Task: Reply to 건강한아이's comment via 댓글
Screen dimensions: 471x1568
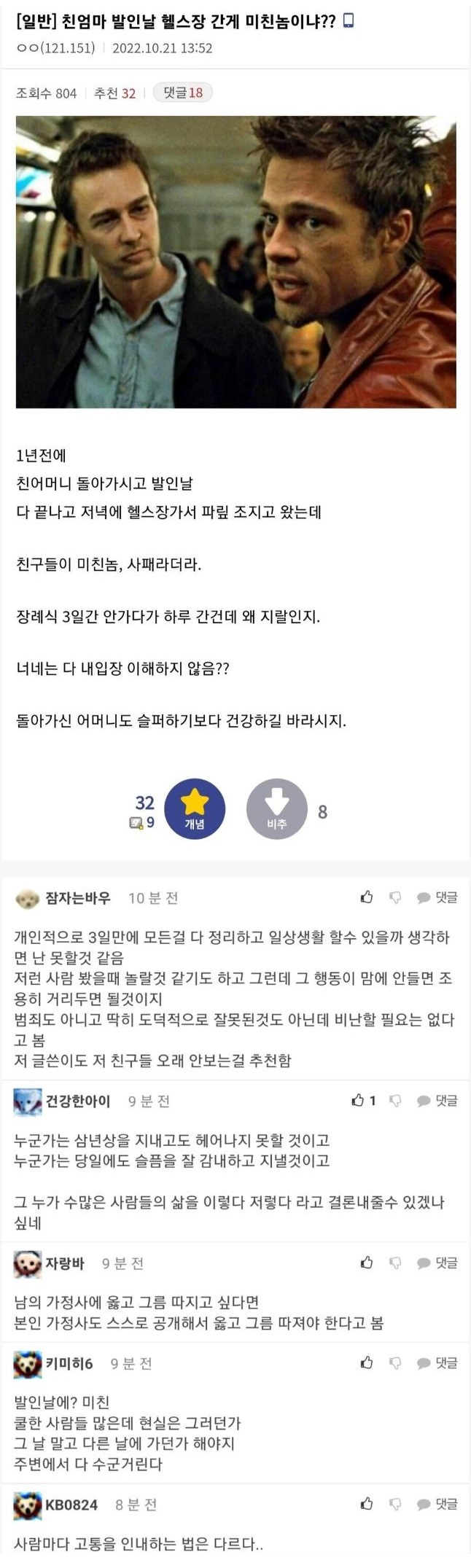Action: click(x=437, y=1100)
